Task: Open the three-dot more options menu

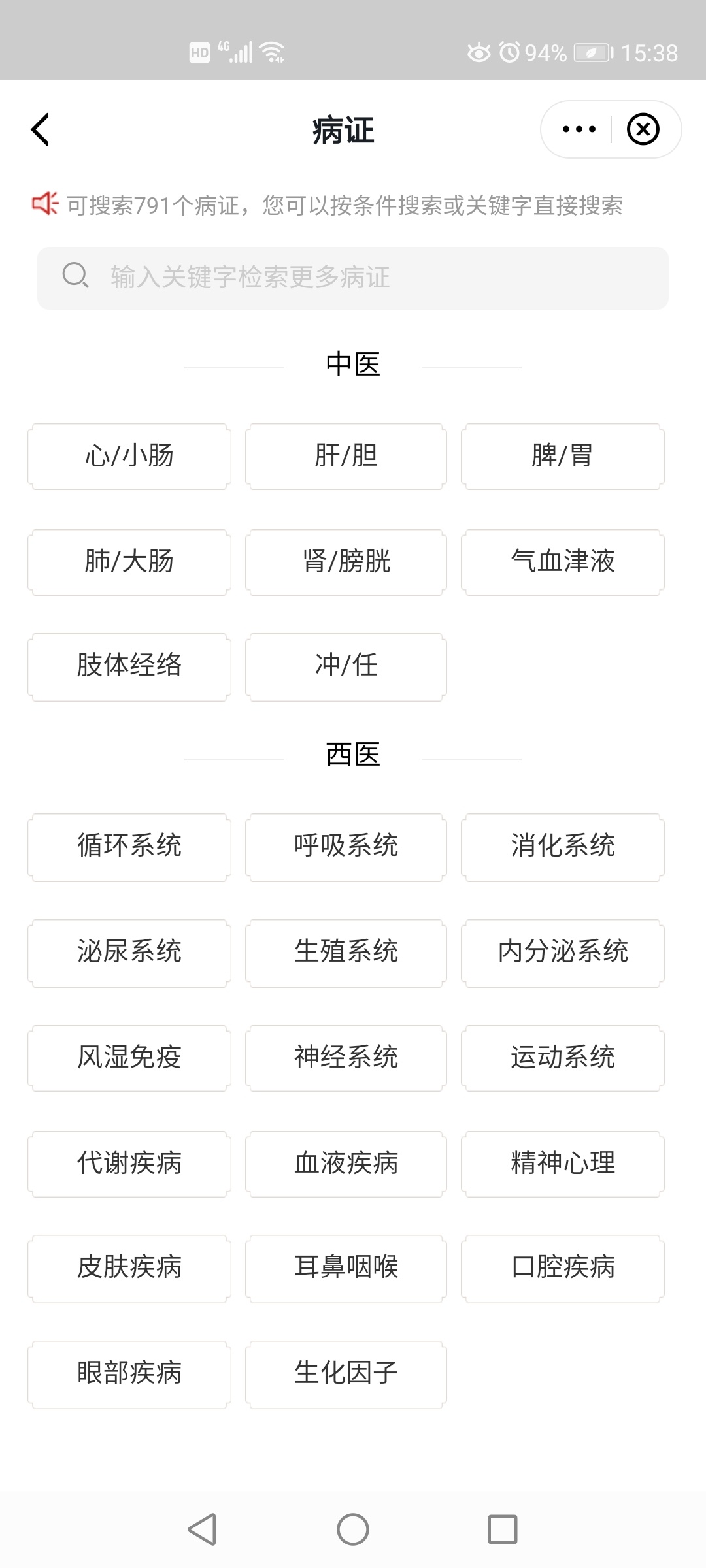Action: [579, 129]
